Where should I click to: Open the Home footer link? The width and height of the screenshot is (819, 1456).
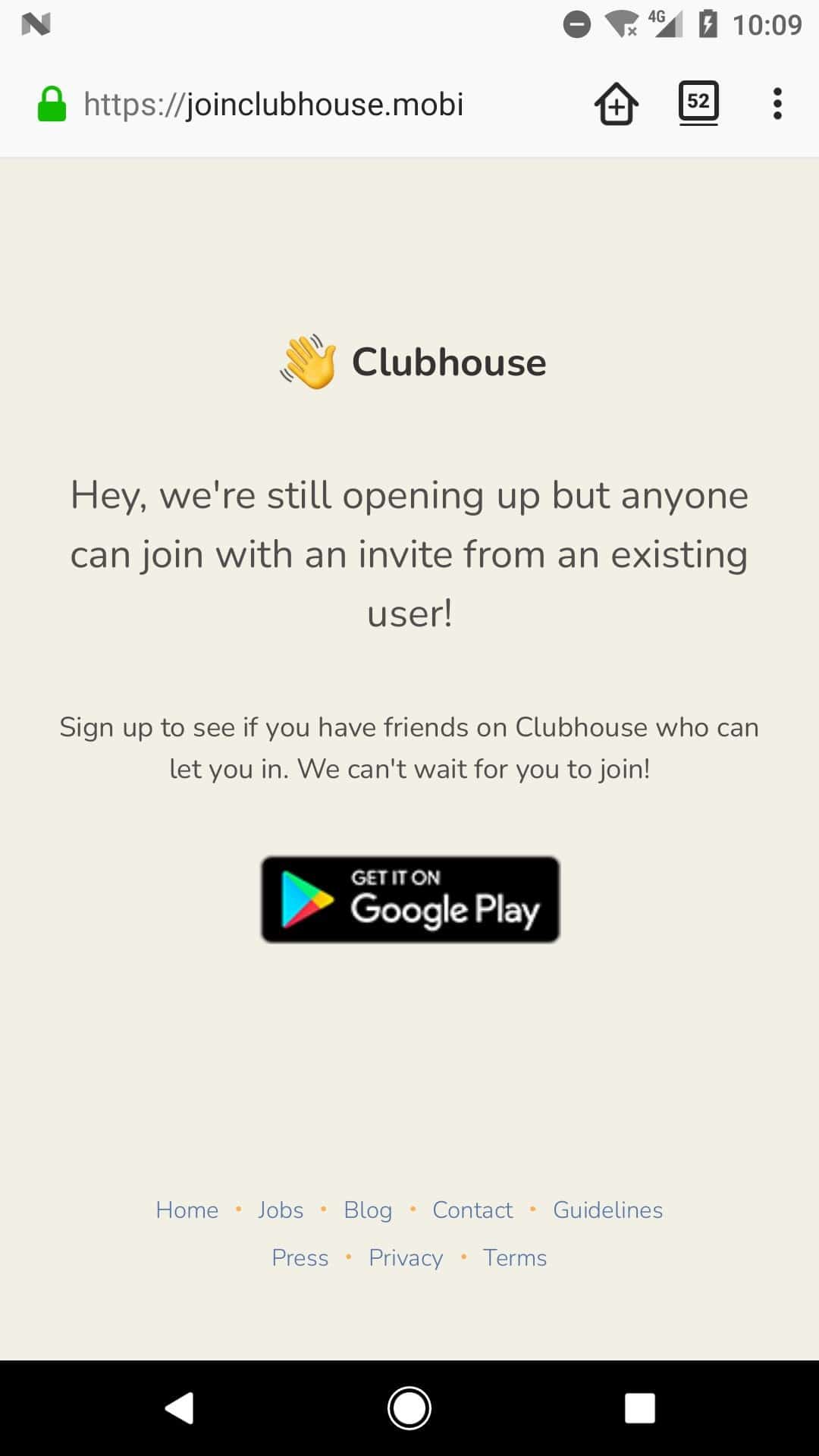tap(187, 1210)
